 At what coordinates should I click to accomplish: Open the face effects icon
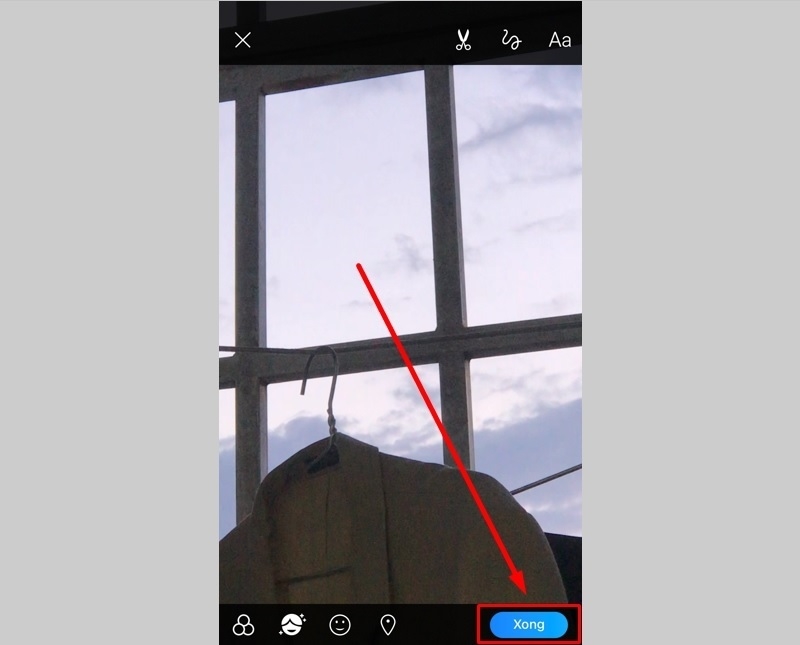292,625
